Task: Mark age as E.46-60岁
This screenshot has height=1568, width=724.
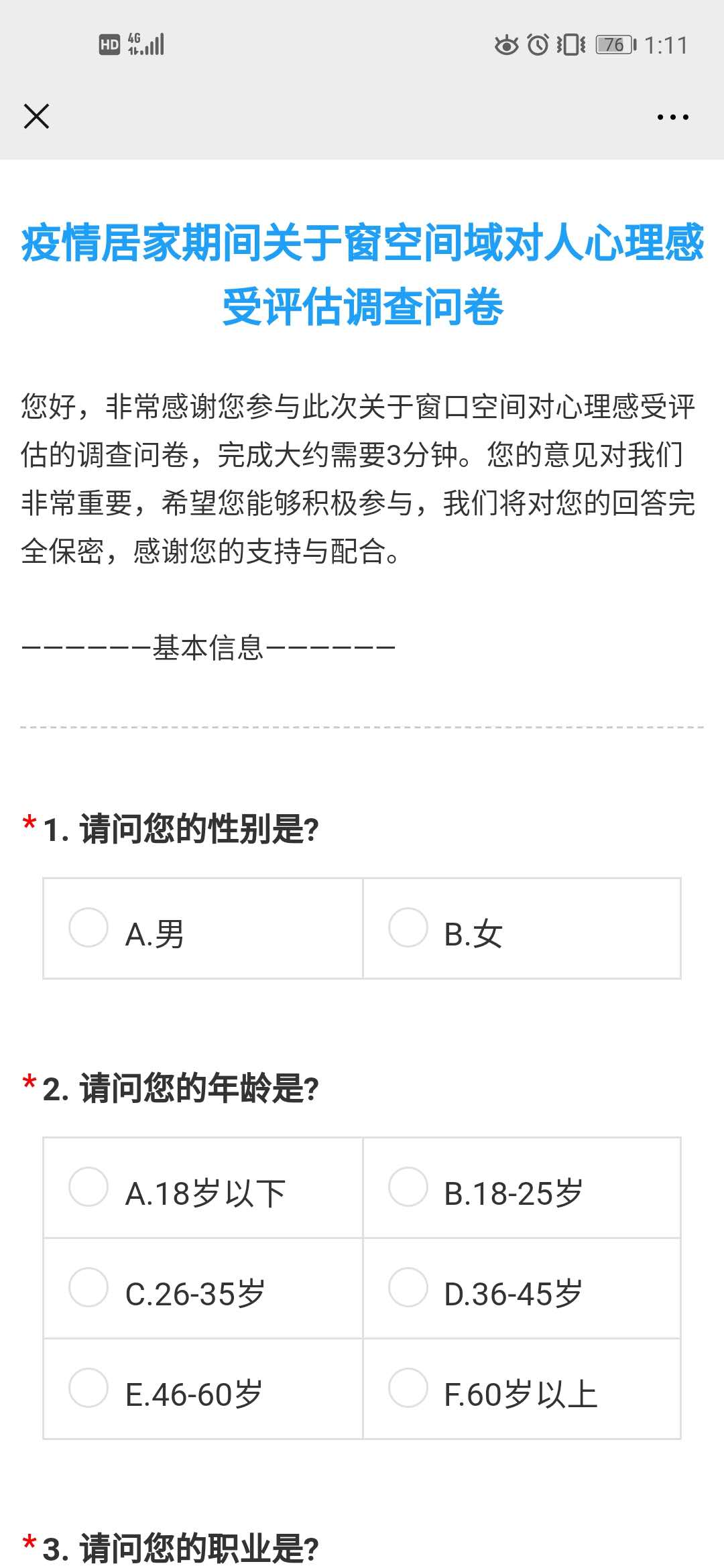Action: coord(88,1388)
